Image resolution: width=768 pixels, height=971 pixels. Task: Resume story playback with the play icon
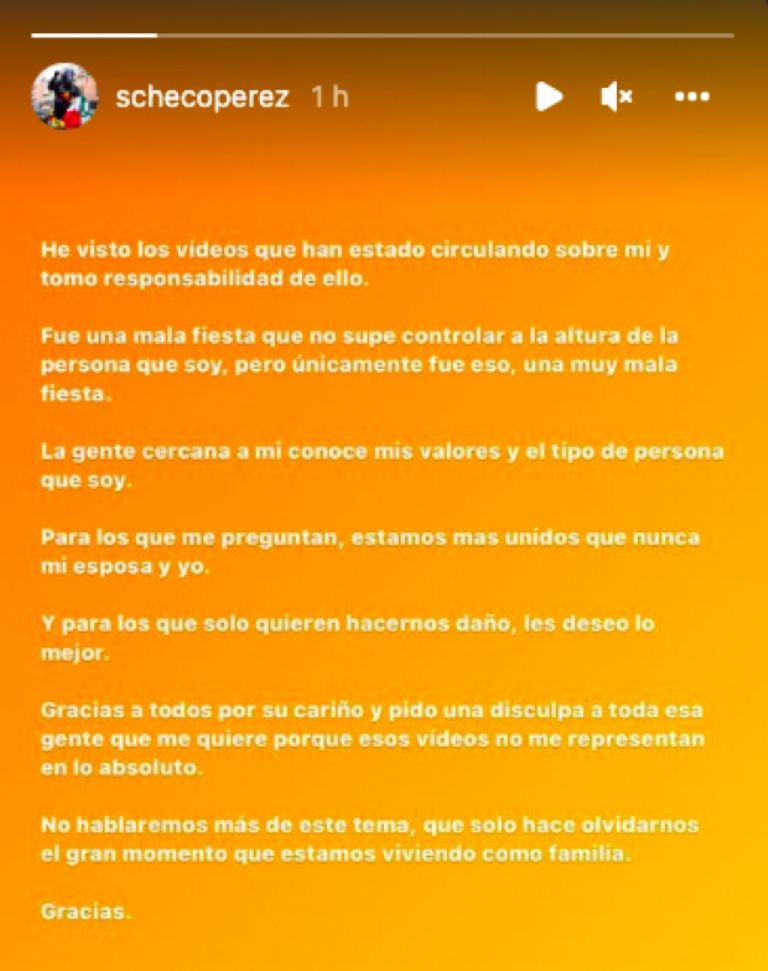click(x=548, y=96)
